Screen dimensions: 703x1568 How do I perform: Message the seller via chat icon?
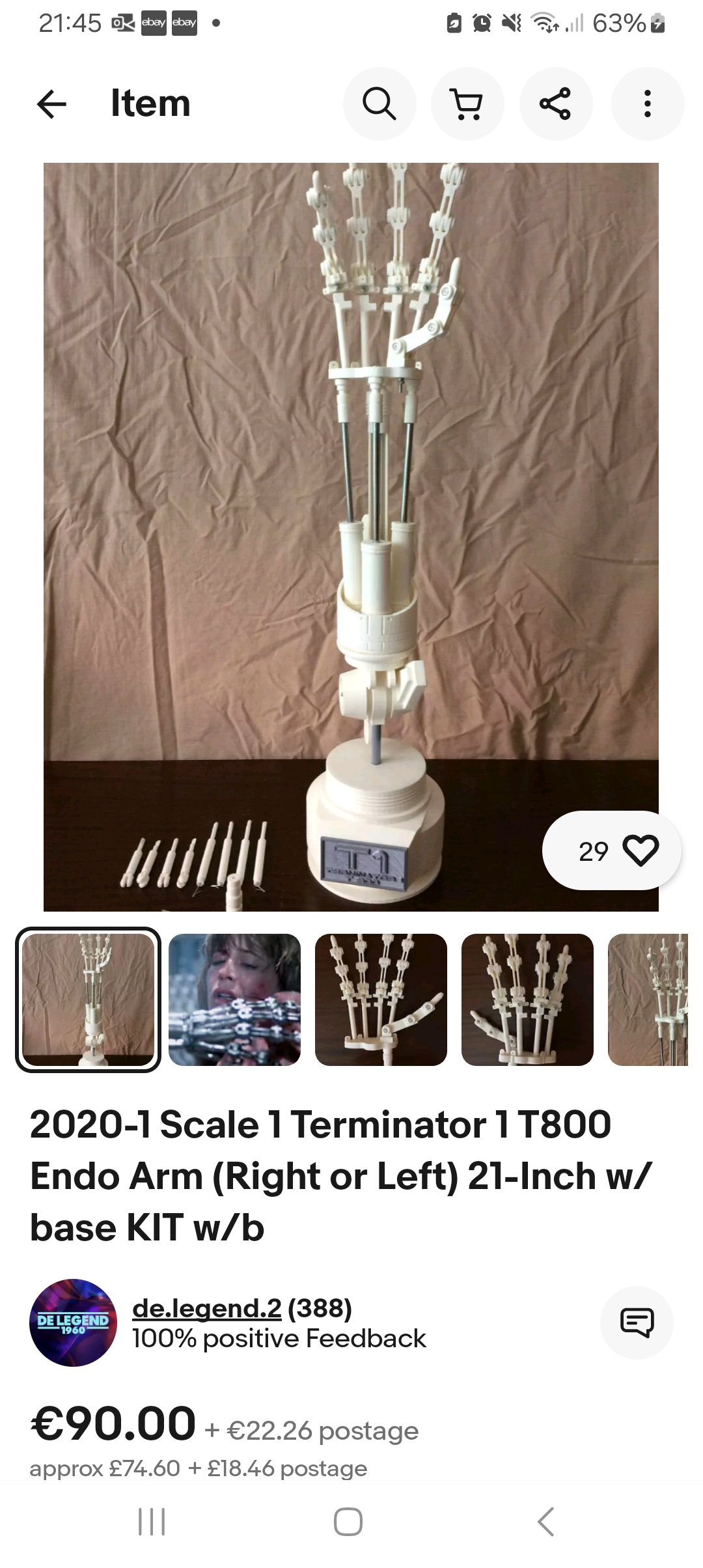tap(637, 1322)
